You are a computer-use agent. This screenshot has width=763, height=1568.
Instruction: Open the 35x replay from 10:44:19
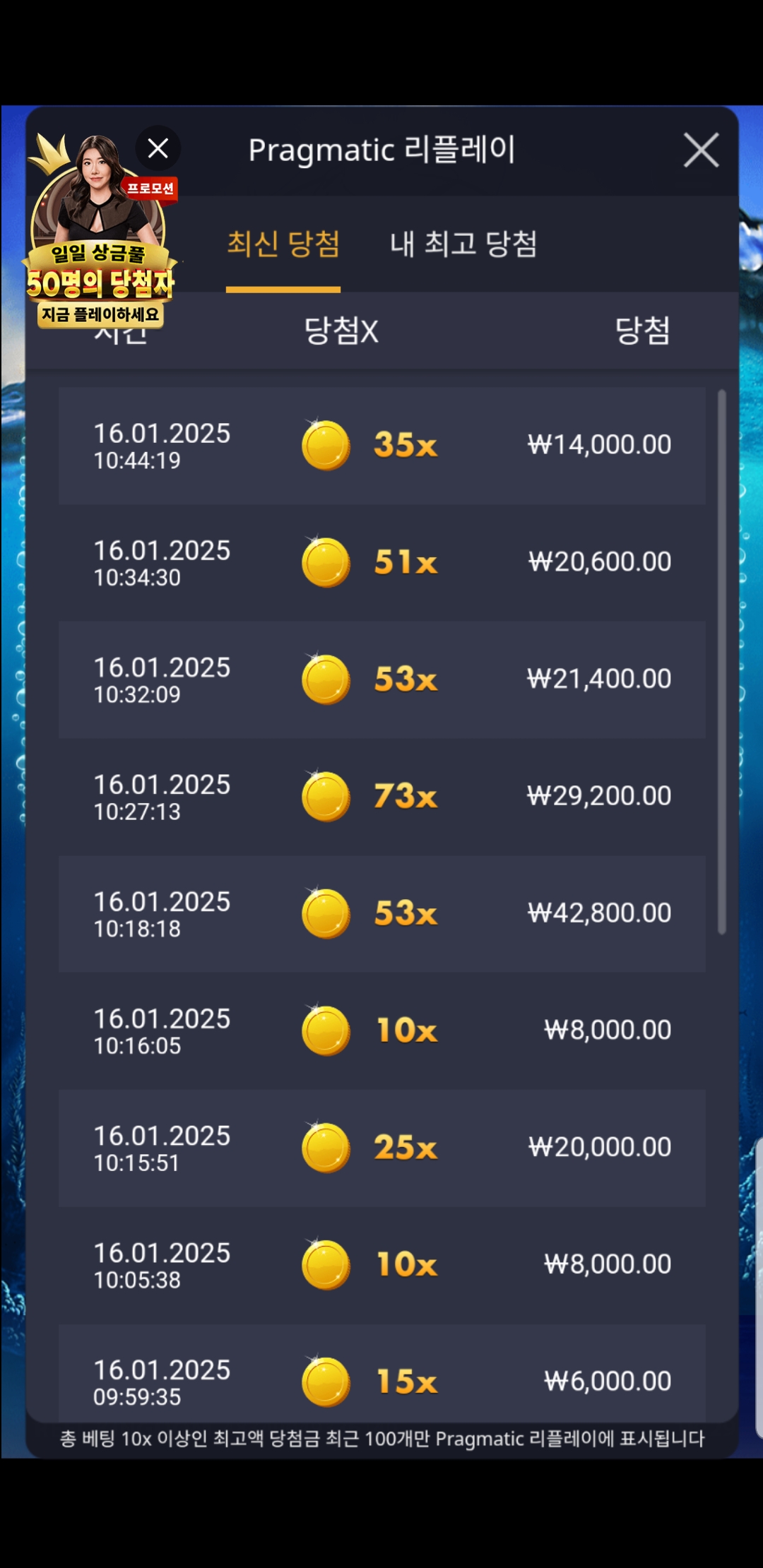[381, 445]
